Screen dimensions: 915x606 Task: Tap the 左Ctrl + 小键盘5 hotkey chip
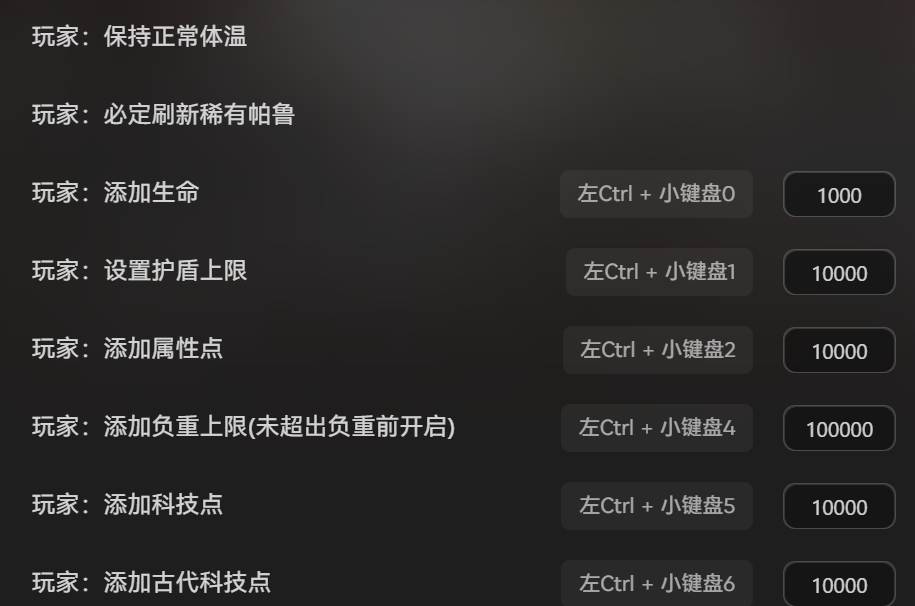pyautogui.click(x=656, y=506)
